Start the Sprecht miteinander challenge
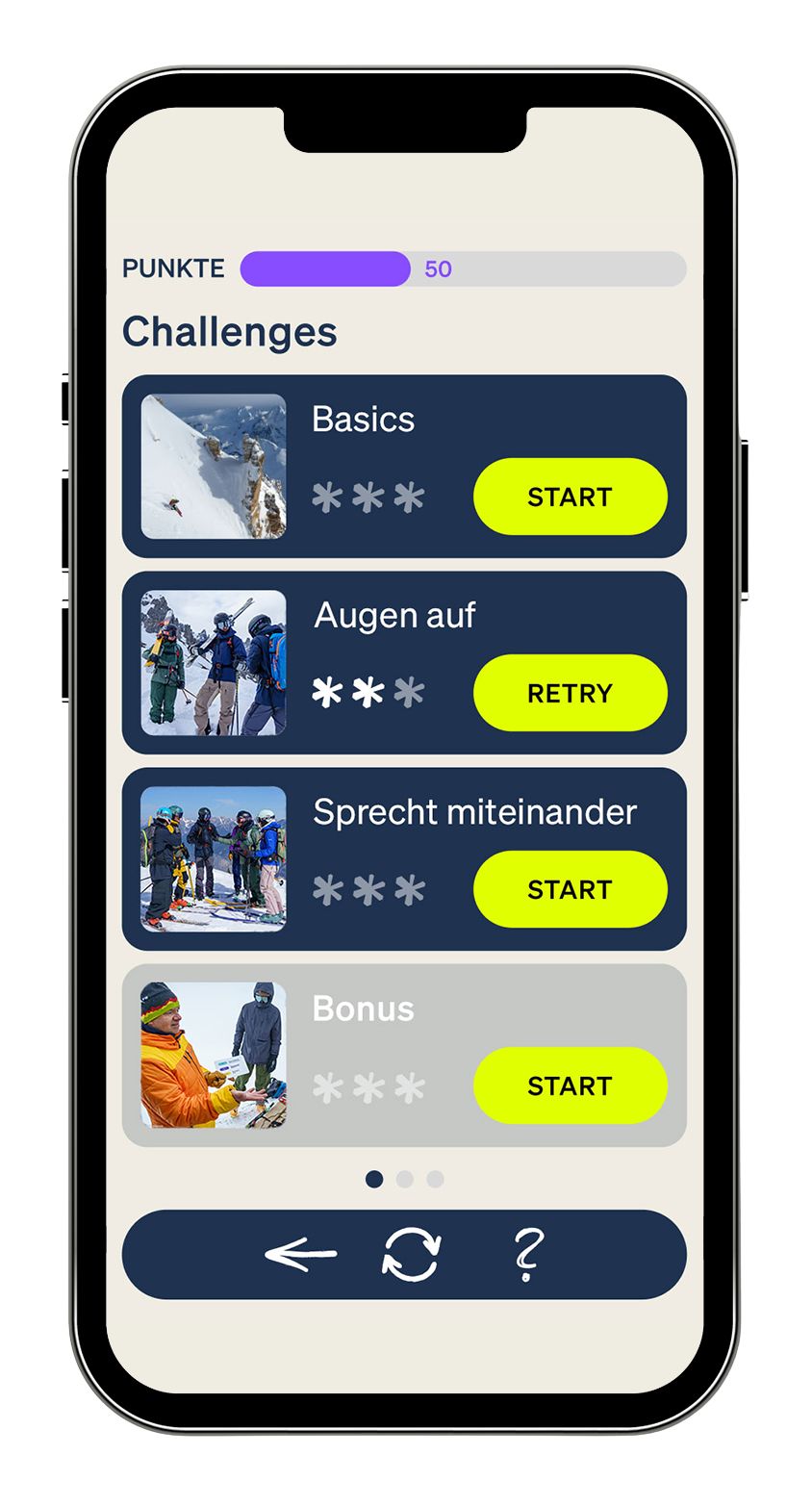Screen dimensions: 812x1506 coord(570,889)
